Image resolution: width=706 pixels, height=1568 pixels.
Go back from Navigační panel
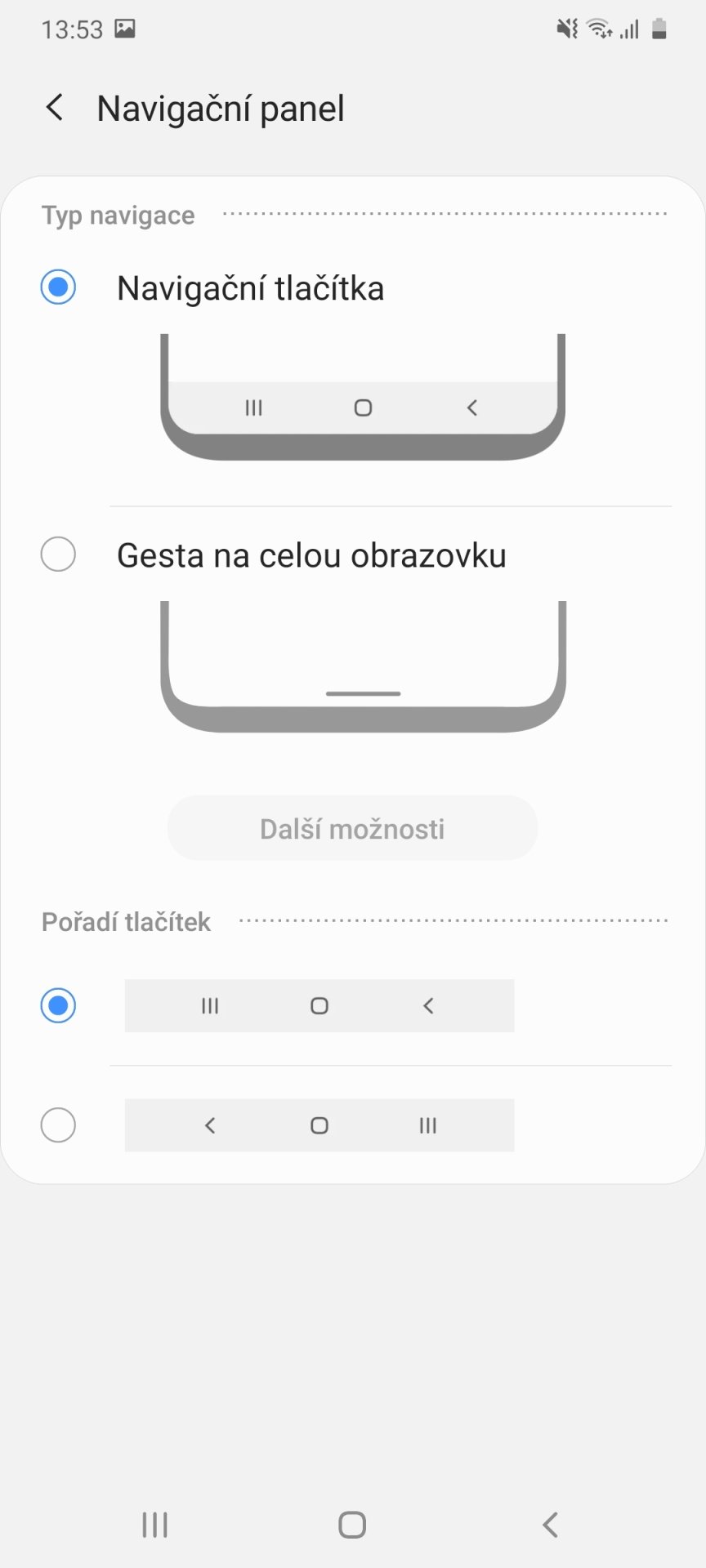point(55,108)
